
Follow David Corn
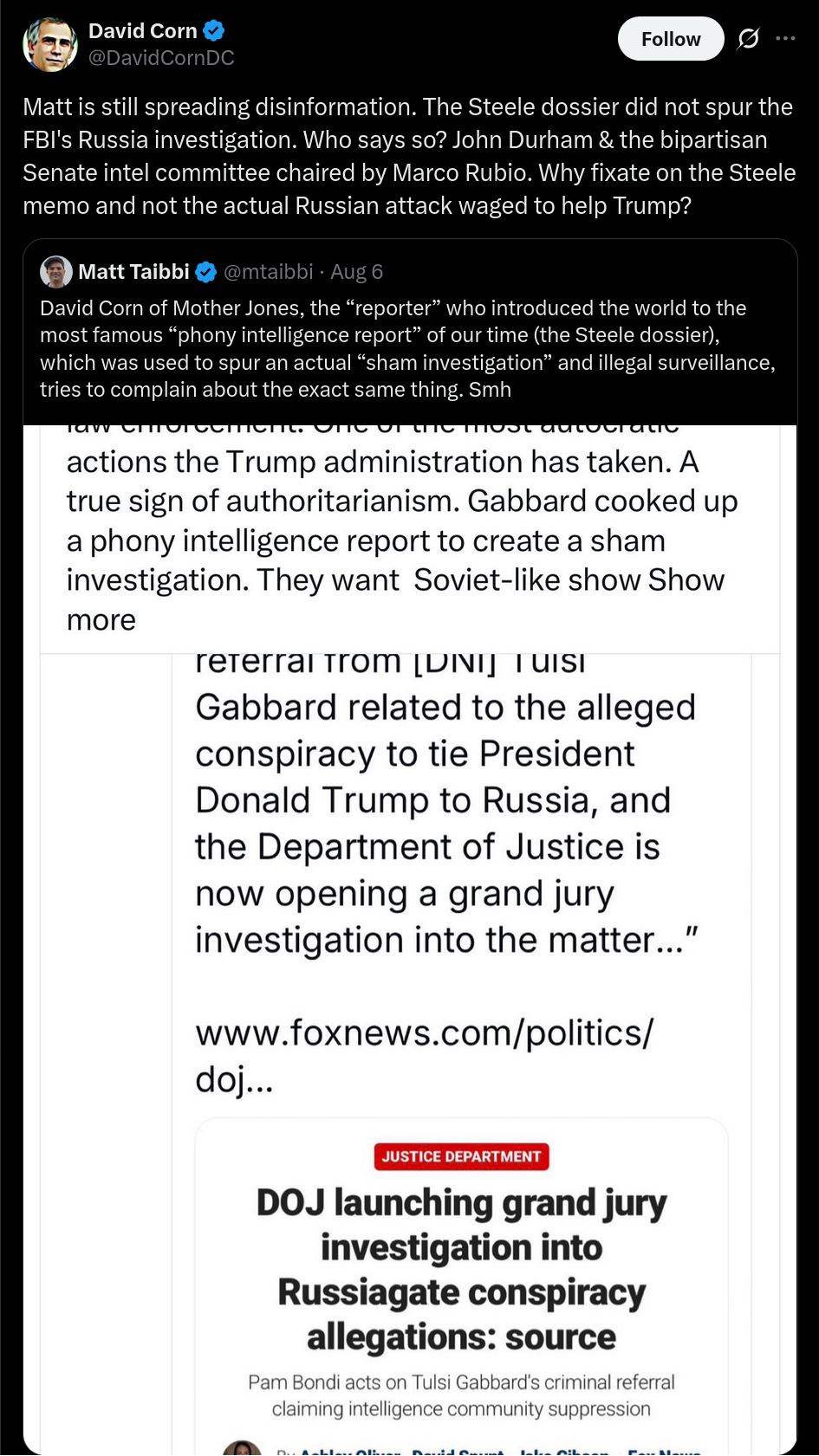[671, 39]
